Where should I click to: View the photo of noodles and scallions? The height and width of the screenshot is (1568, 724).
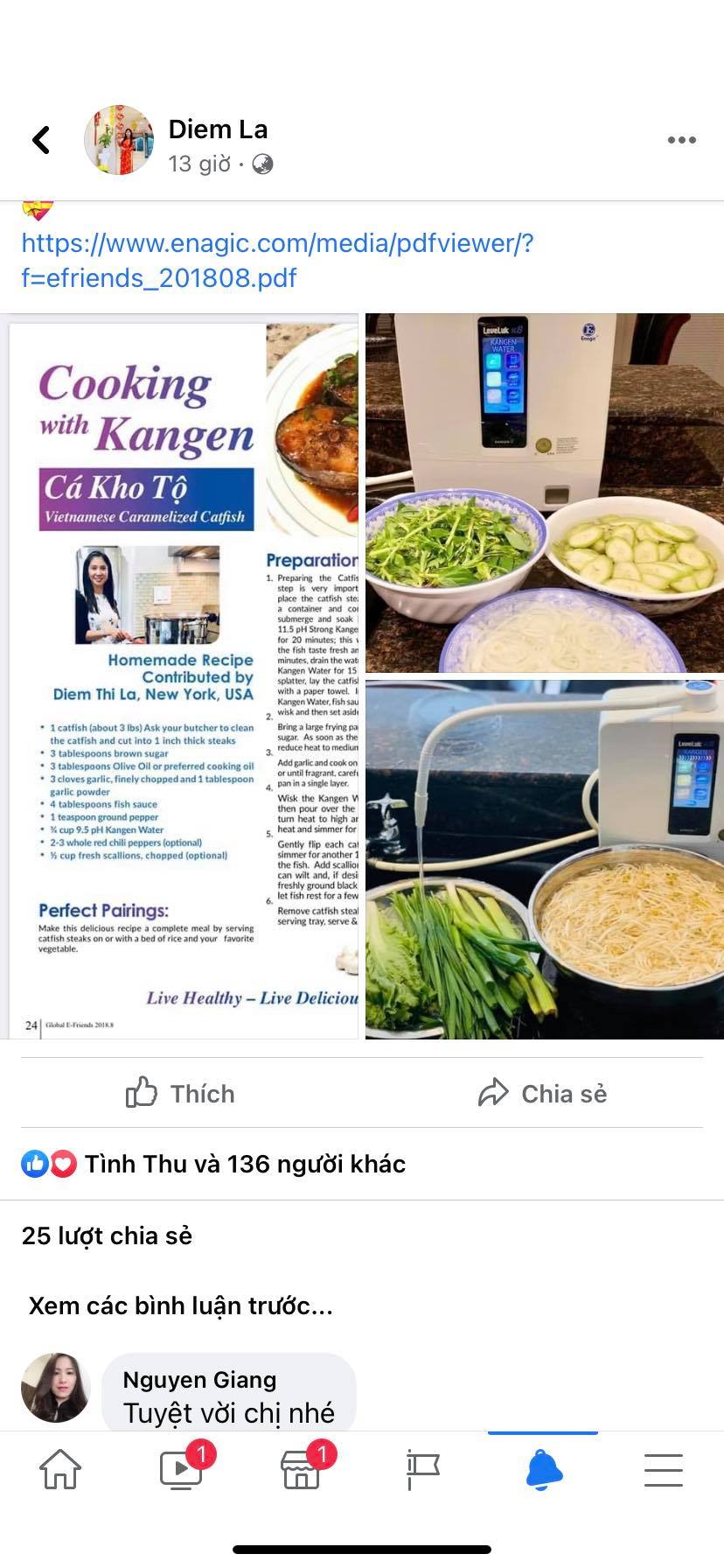click(x=544, y=859)
